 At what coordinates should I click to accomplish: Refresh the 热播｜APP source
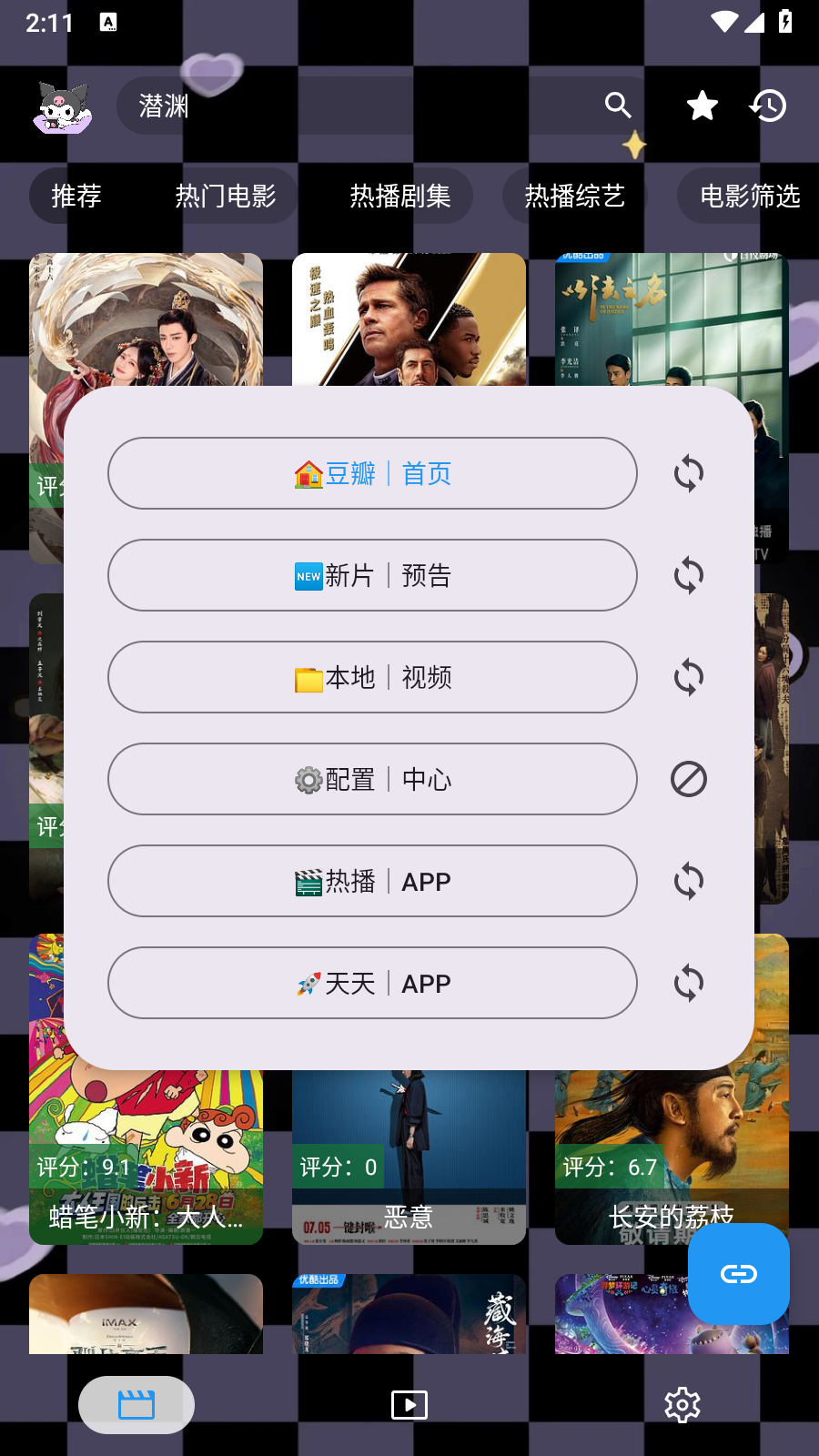(x=689, y=881)
